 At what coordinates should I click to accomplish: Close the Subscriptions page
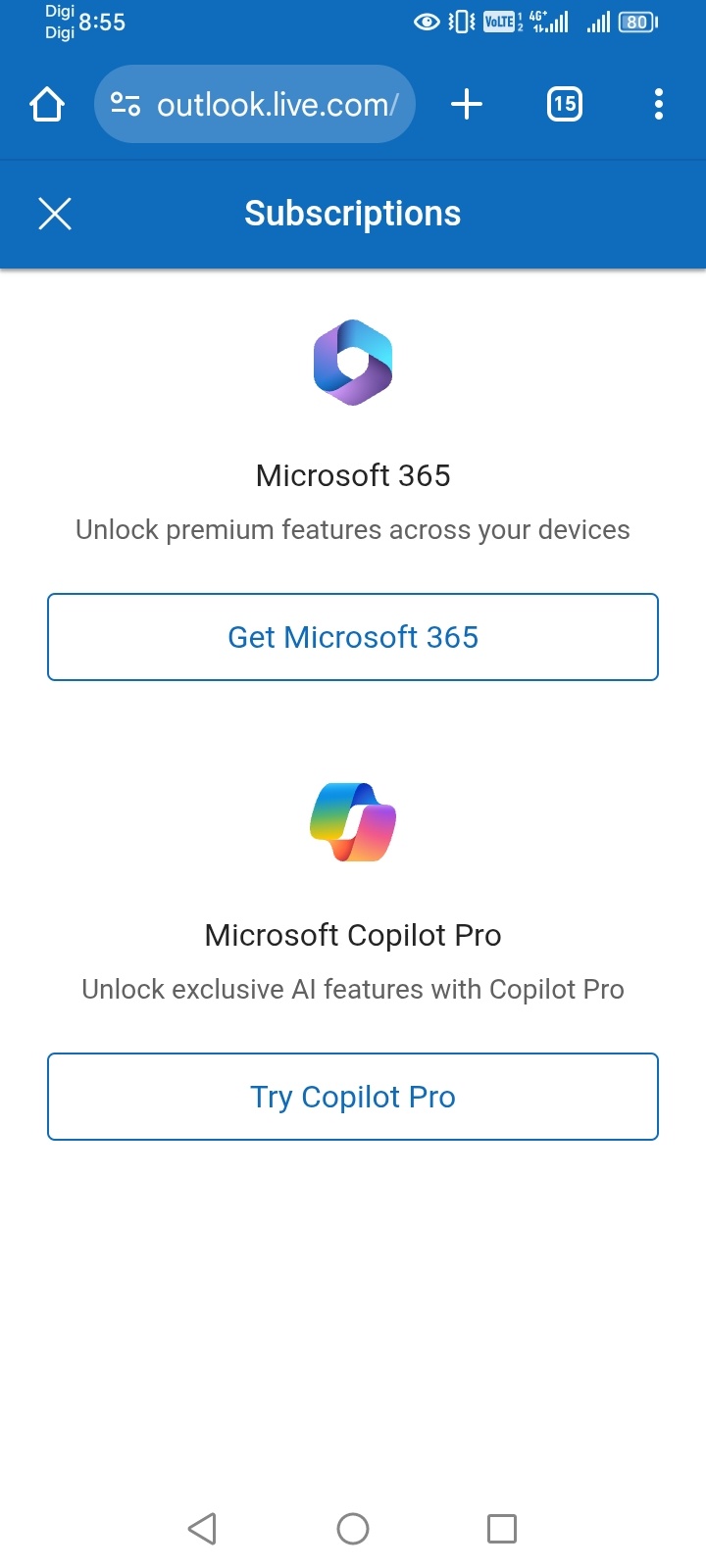tap(55, 214)
